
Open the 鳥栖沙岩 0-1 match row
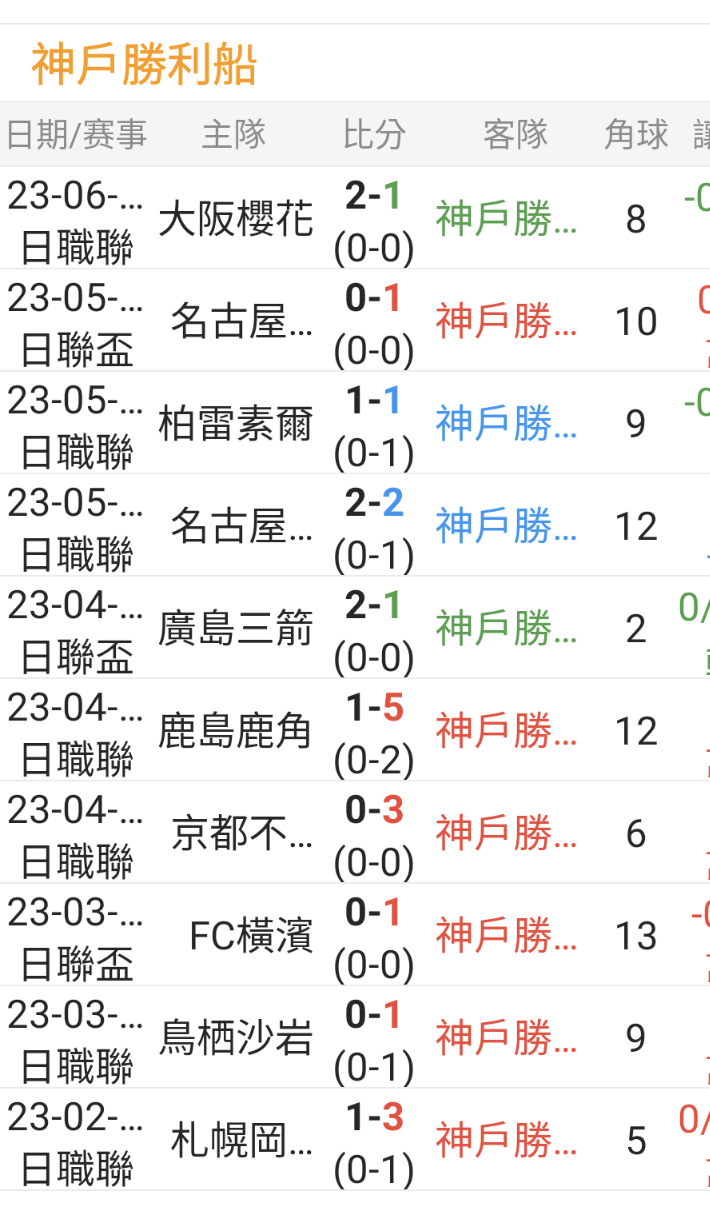click(x=355, y=1038)
